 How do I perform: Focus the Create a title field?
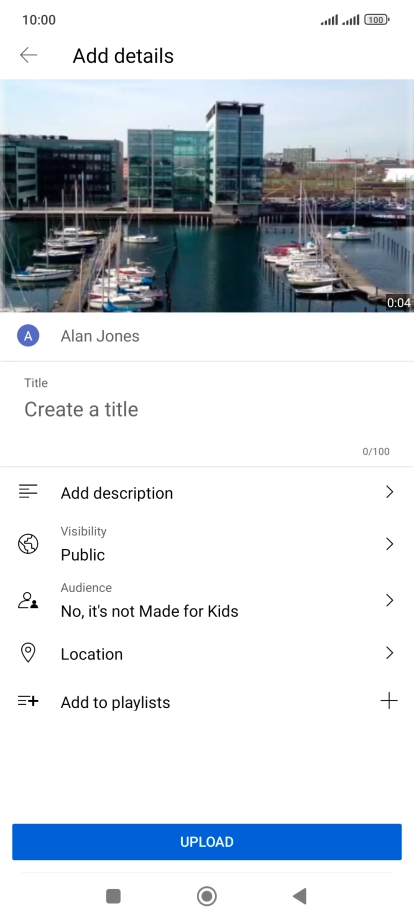pos(207,409)
